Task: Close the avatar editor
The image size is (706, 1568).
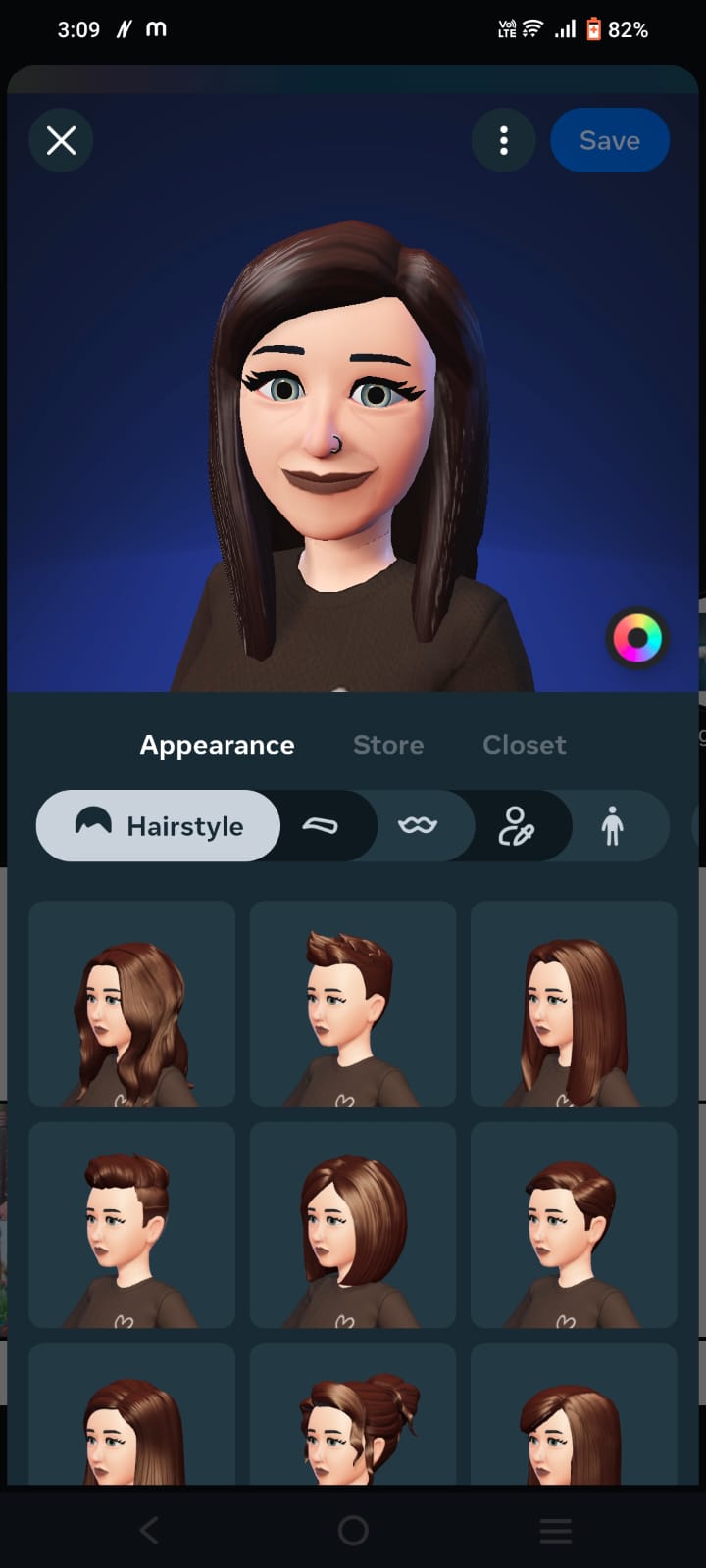Action: pyautogui.click(x=61, y=141)
